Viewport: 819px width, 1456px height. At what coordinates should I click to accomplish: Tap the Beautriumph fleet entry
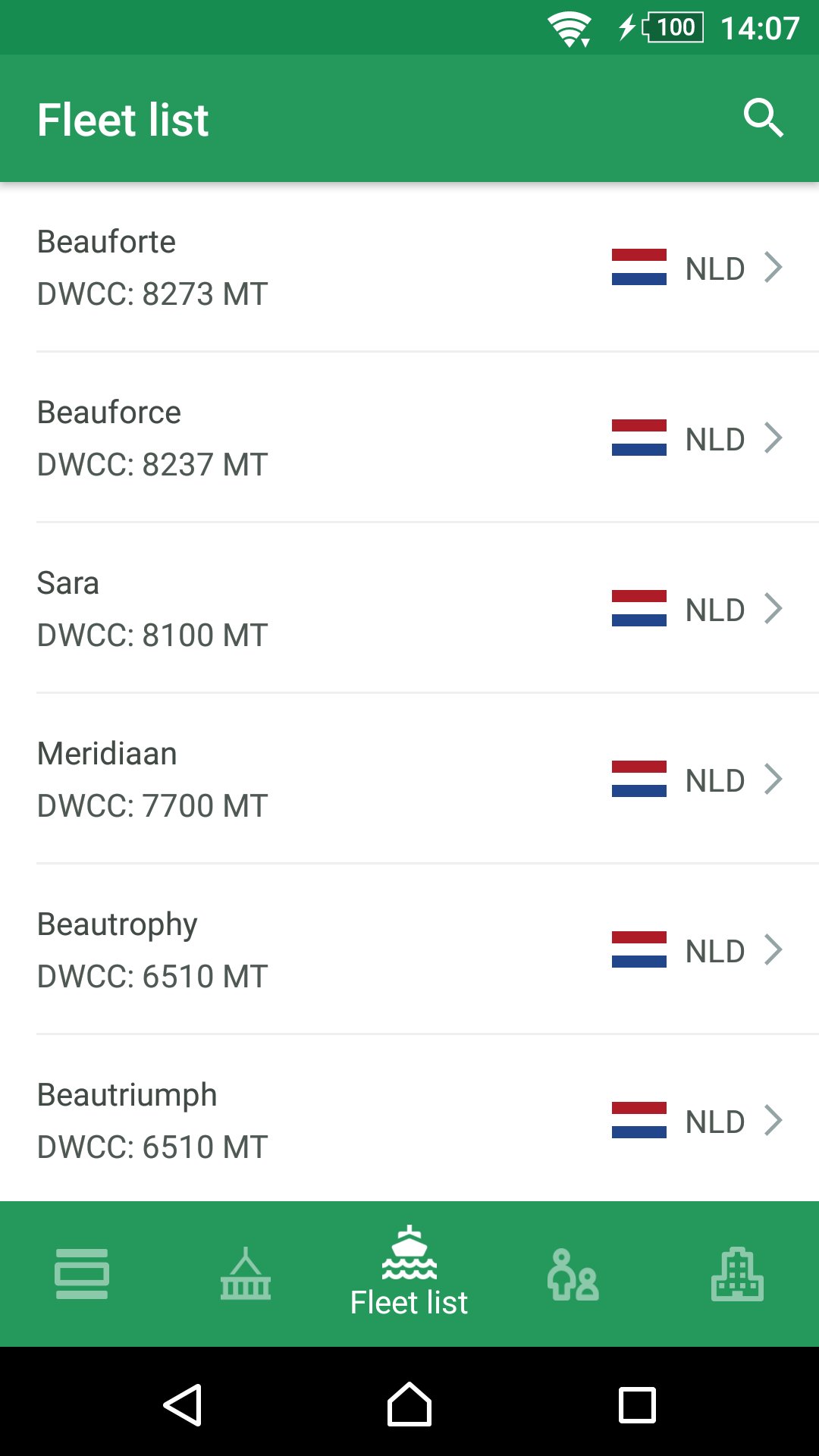pyautogui.click(x=409, y=1121)
